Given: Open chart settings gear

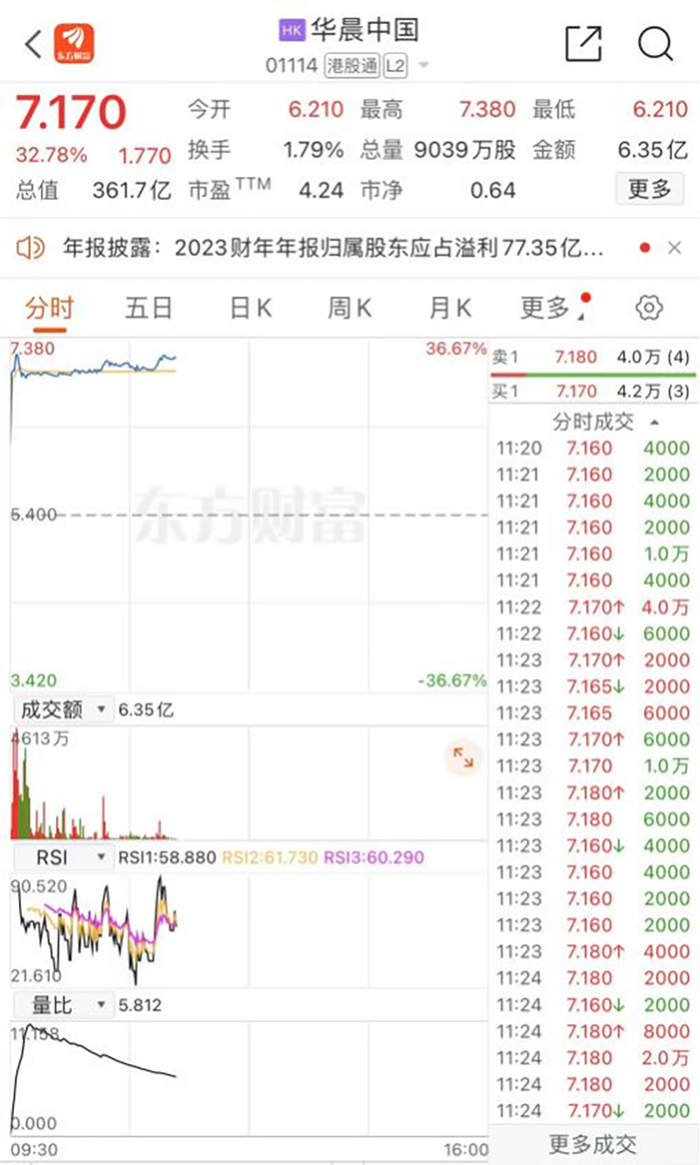Looking at the screenshot, I should (649, 308).
